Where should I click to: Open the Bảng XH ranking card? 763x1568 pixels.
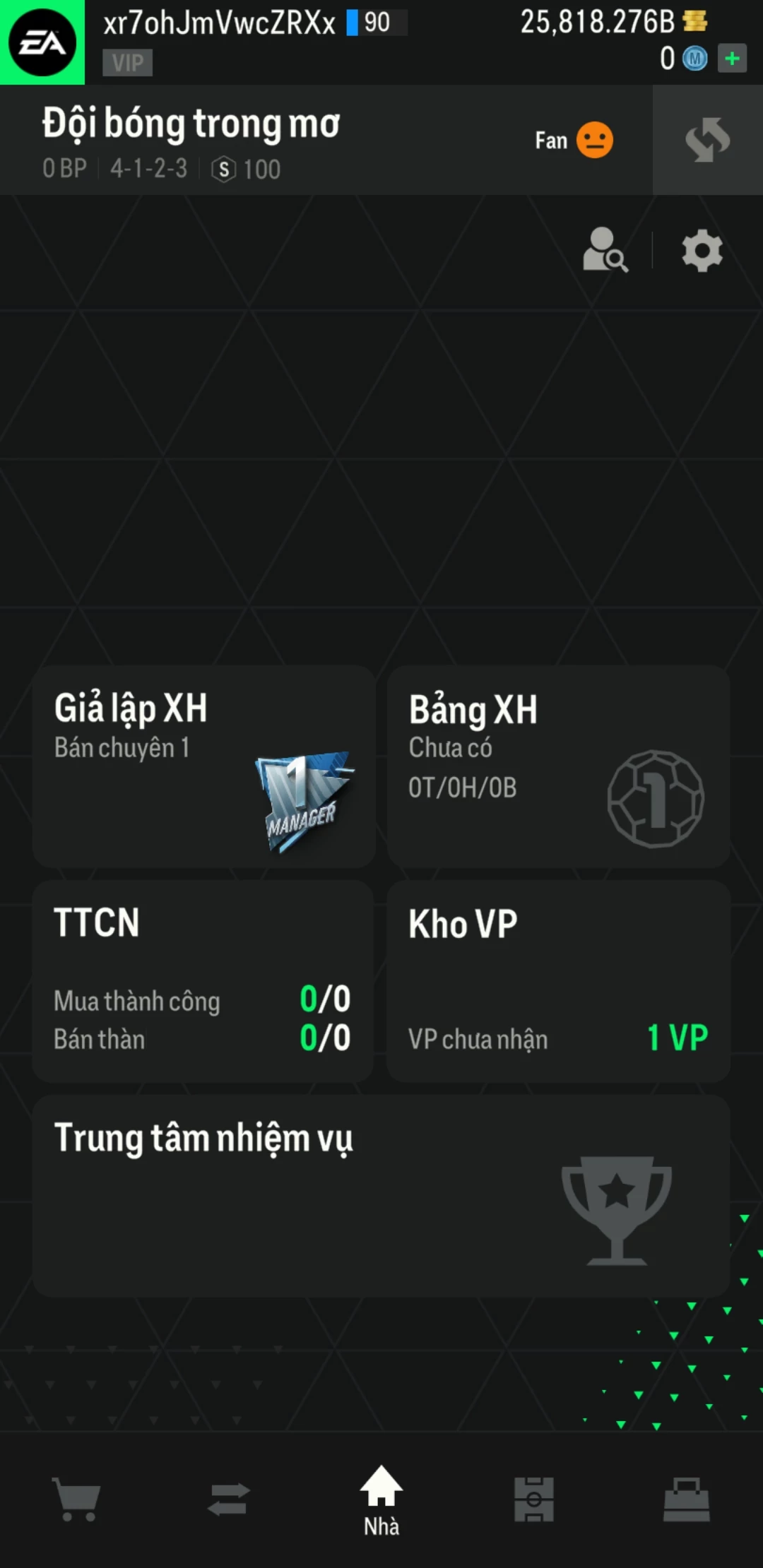coord(558,766)
